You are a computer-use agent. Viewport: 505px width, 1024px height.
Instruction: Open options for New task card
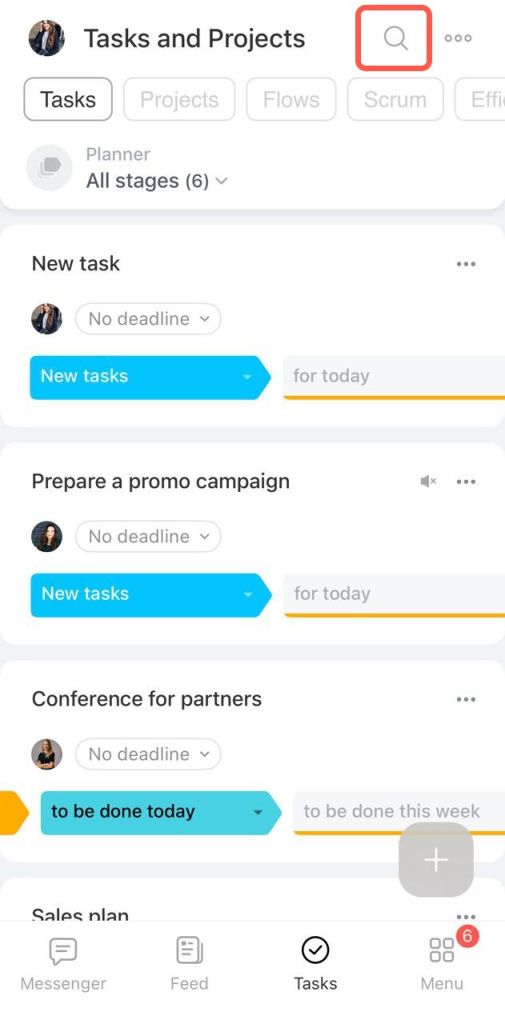tap(466, 264)
